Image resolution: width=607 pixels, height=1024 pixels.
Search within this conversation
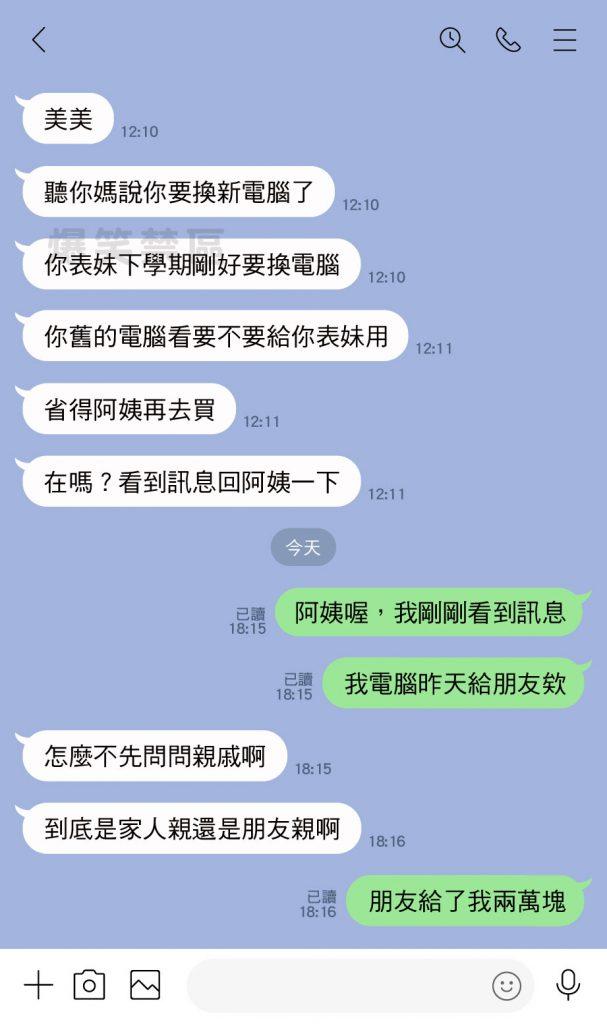pyautogui.click(x=452, y=40)
